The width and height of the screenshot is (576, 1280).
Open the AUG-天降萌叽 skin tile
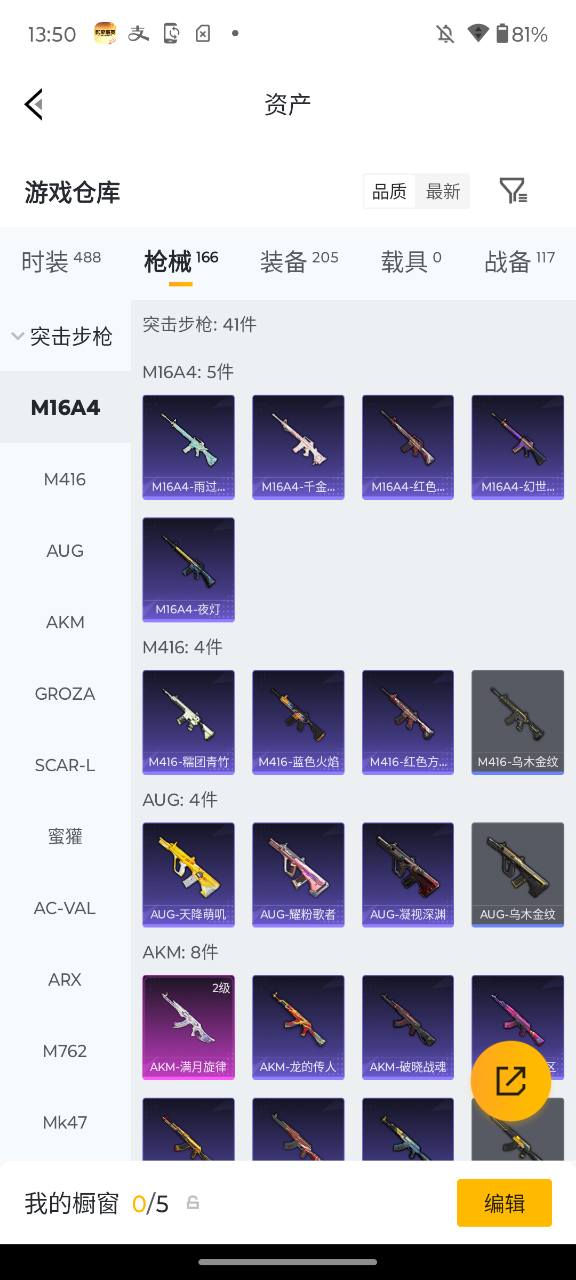click(188, 875)
